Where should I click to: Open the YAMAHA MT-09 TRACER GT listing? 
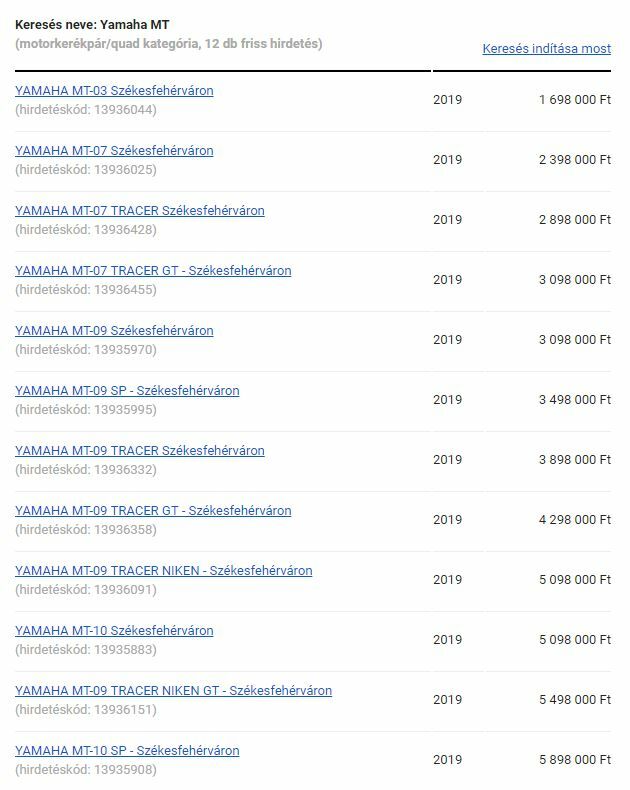tap(153, 511)
